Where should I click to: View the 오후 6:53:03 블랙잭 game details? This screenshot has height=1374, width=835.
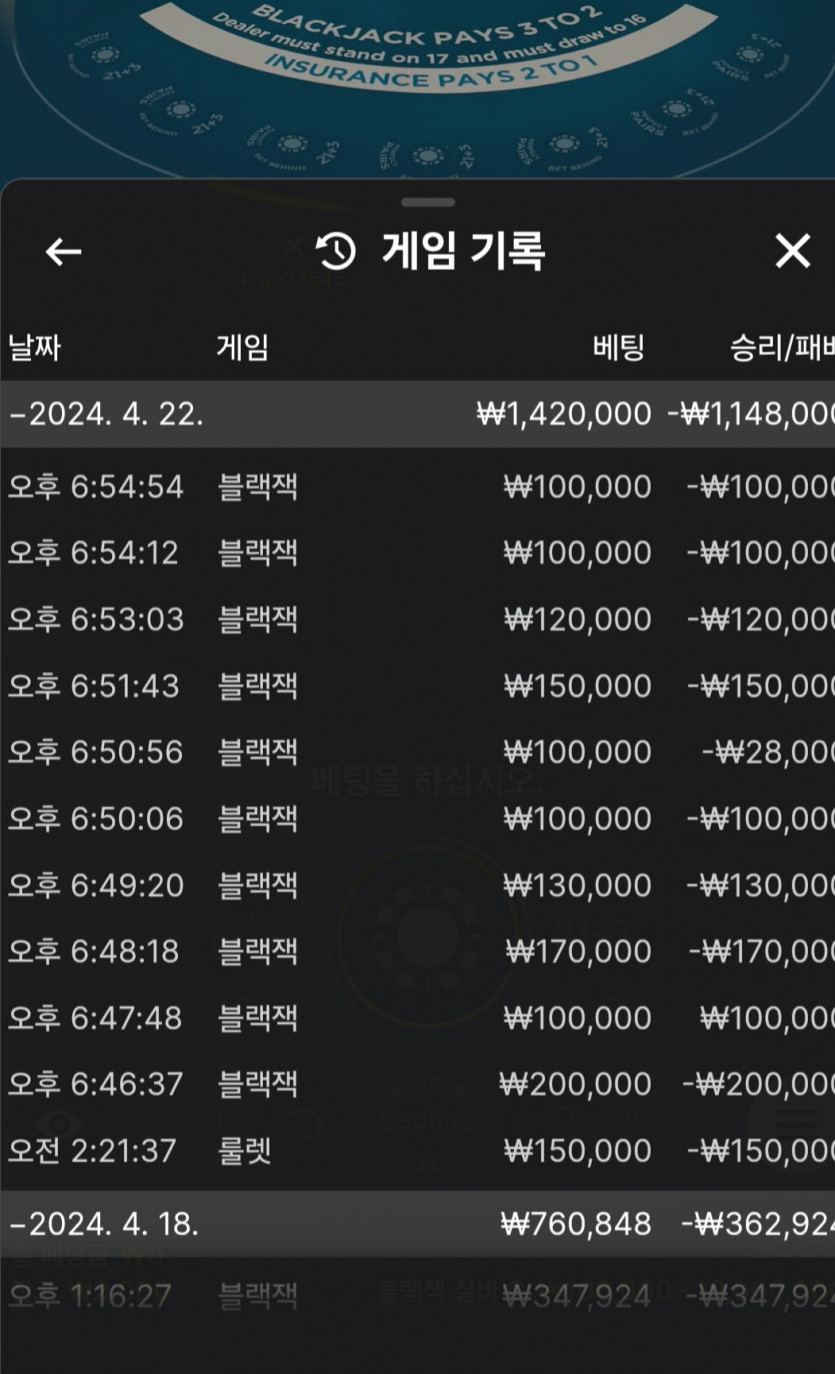pos(417,620)
